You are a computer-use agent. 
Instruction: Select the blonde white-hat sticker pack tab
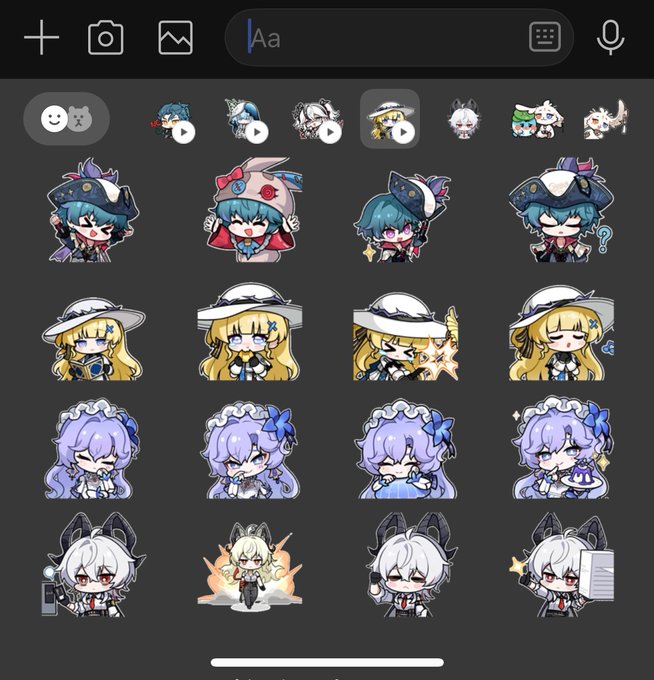tap(389, 119)
